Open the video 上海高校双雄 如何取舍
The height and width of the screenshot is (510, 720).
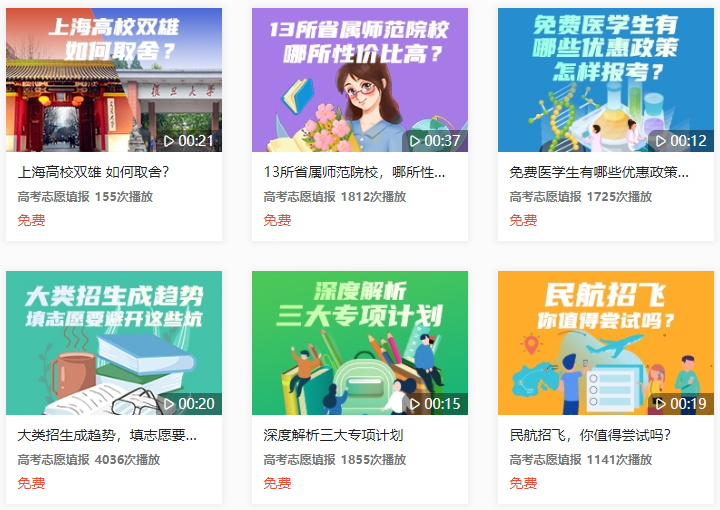pos(114,82)
